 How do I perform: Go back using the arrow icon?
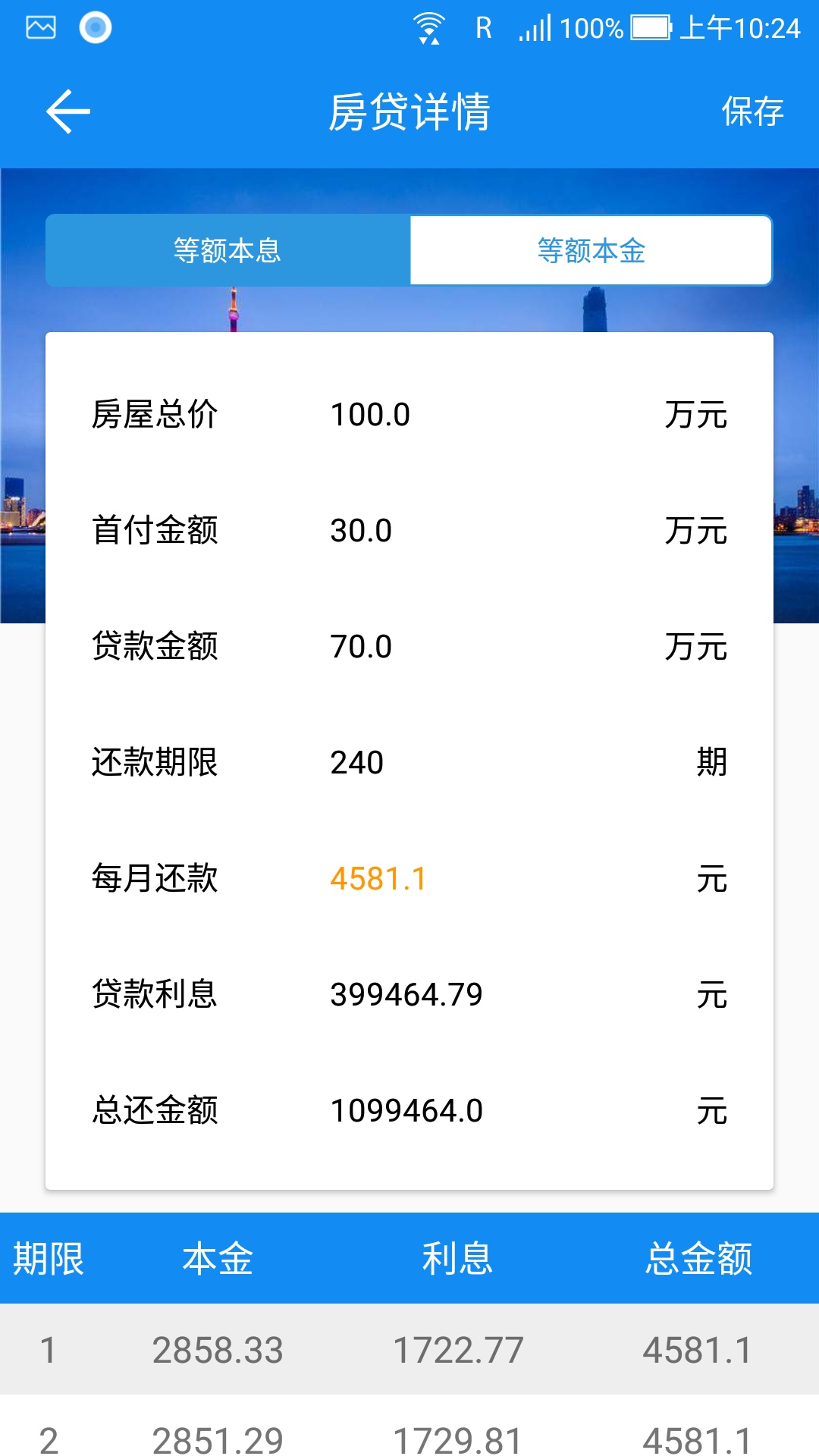(x=68, y=111)
